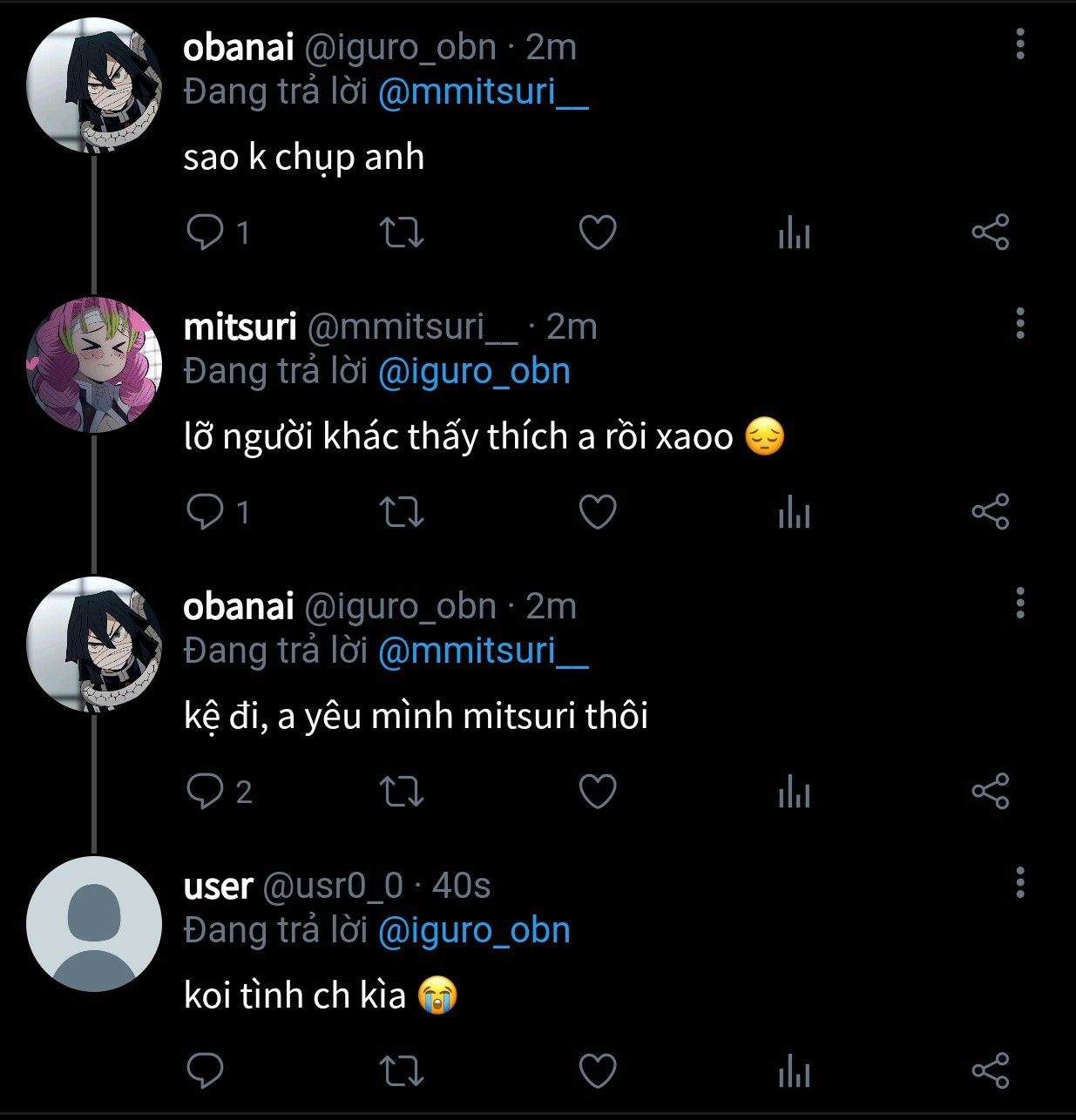
Task: Retweet user's "koi tình ch kìa" reply
Action: 402,1071
